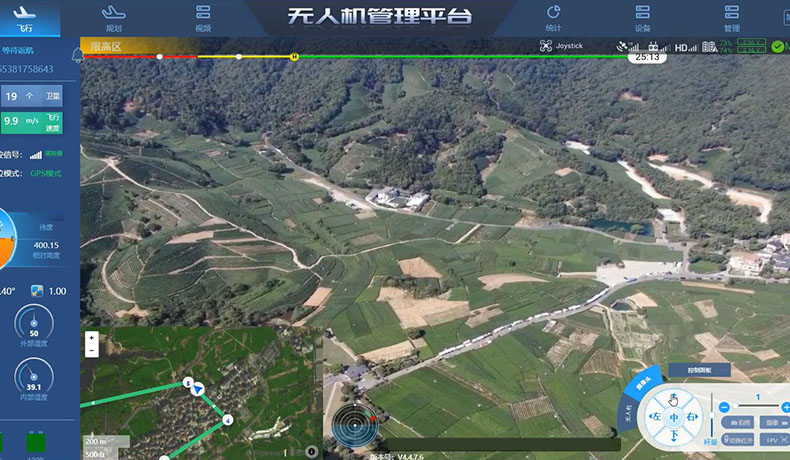790x460 pixels.
Task: Pan the camera with the 右 button
Action: 693,416
